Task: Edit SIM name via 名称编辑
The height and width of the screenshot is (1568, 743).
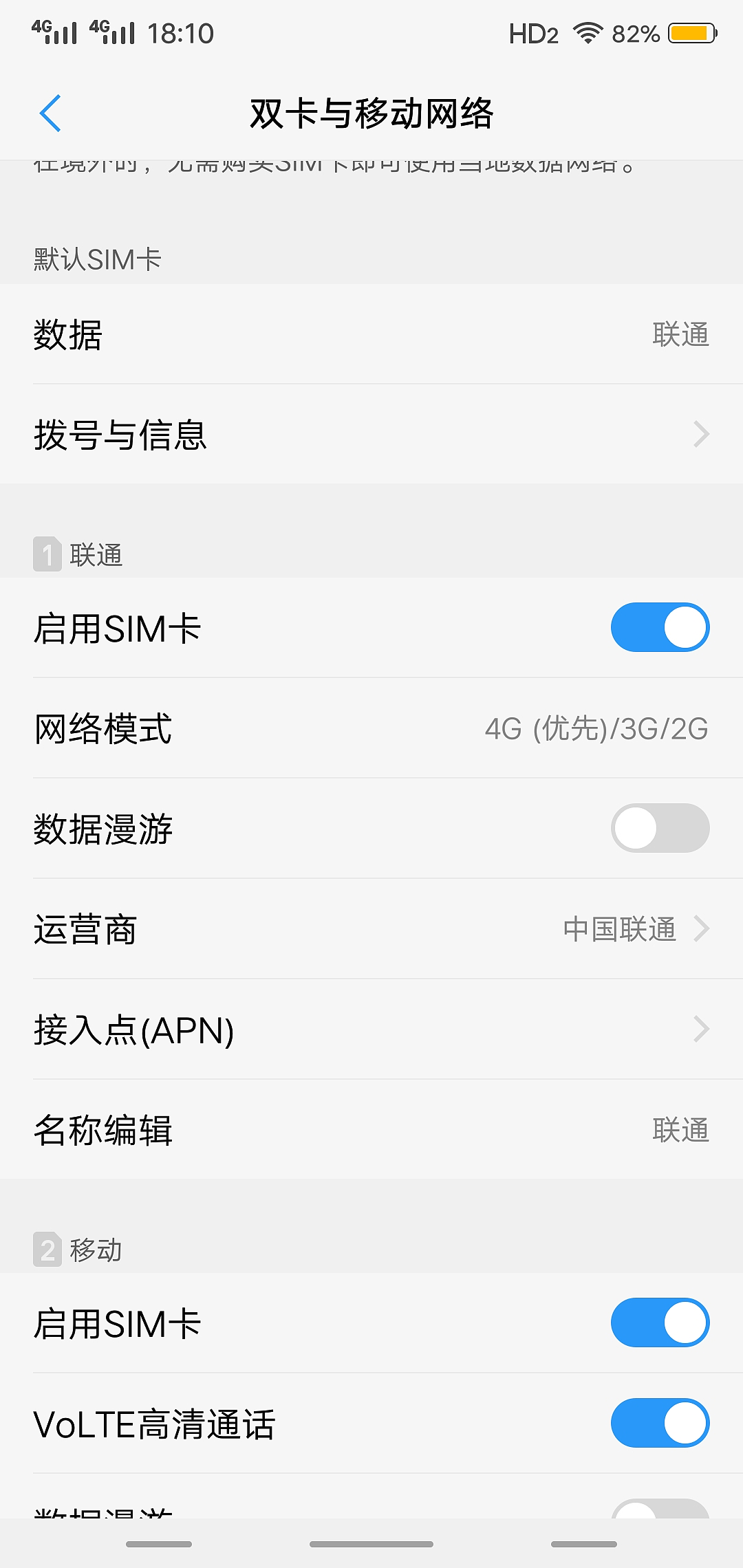Action: [371, 1130]
